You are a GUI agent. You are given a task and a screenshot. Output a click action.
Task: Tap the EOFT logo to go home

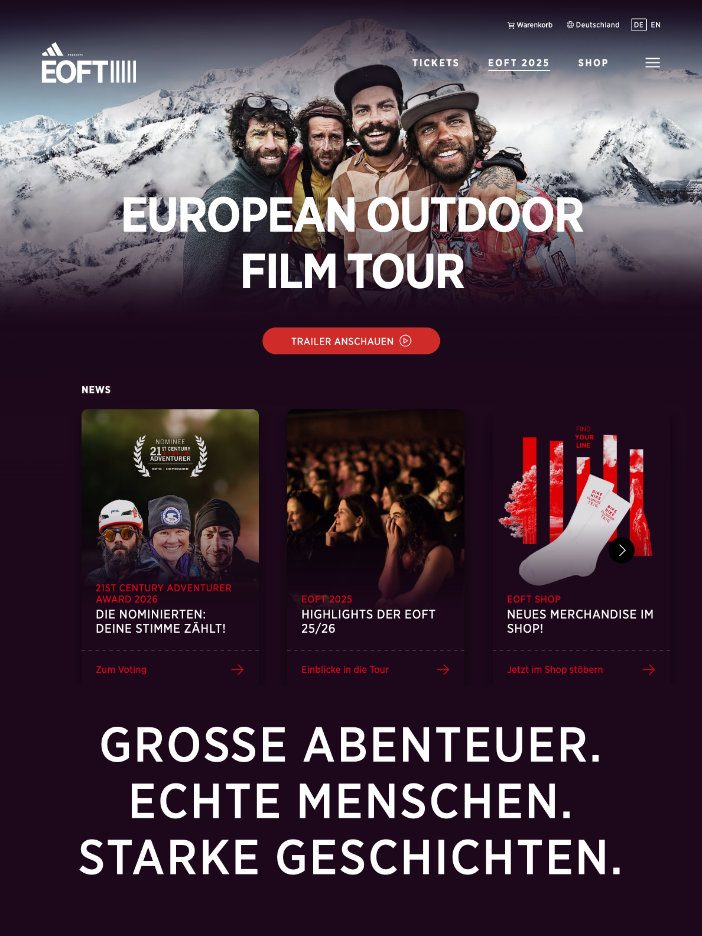(88, 65)
